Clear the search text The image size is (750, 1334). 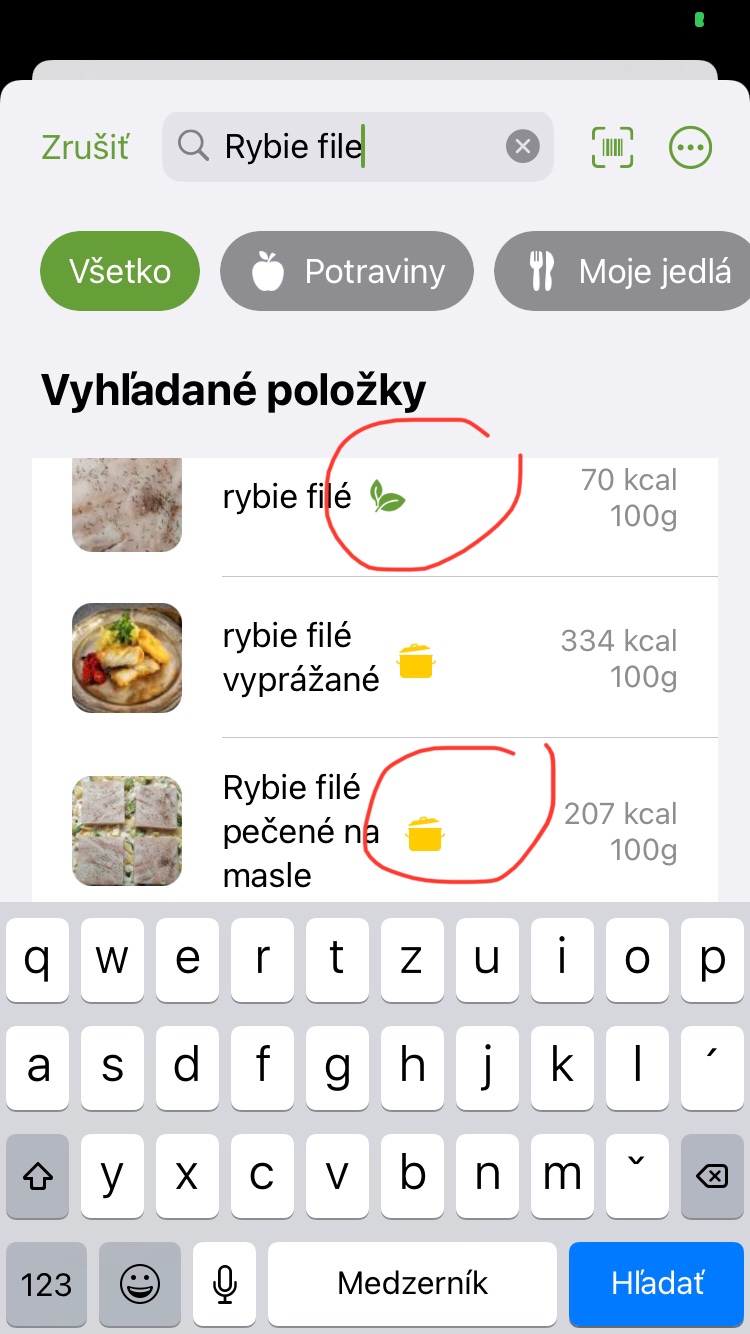tap(522, 147)
